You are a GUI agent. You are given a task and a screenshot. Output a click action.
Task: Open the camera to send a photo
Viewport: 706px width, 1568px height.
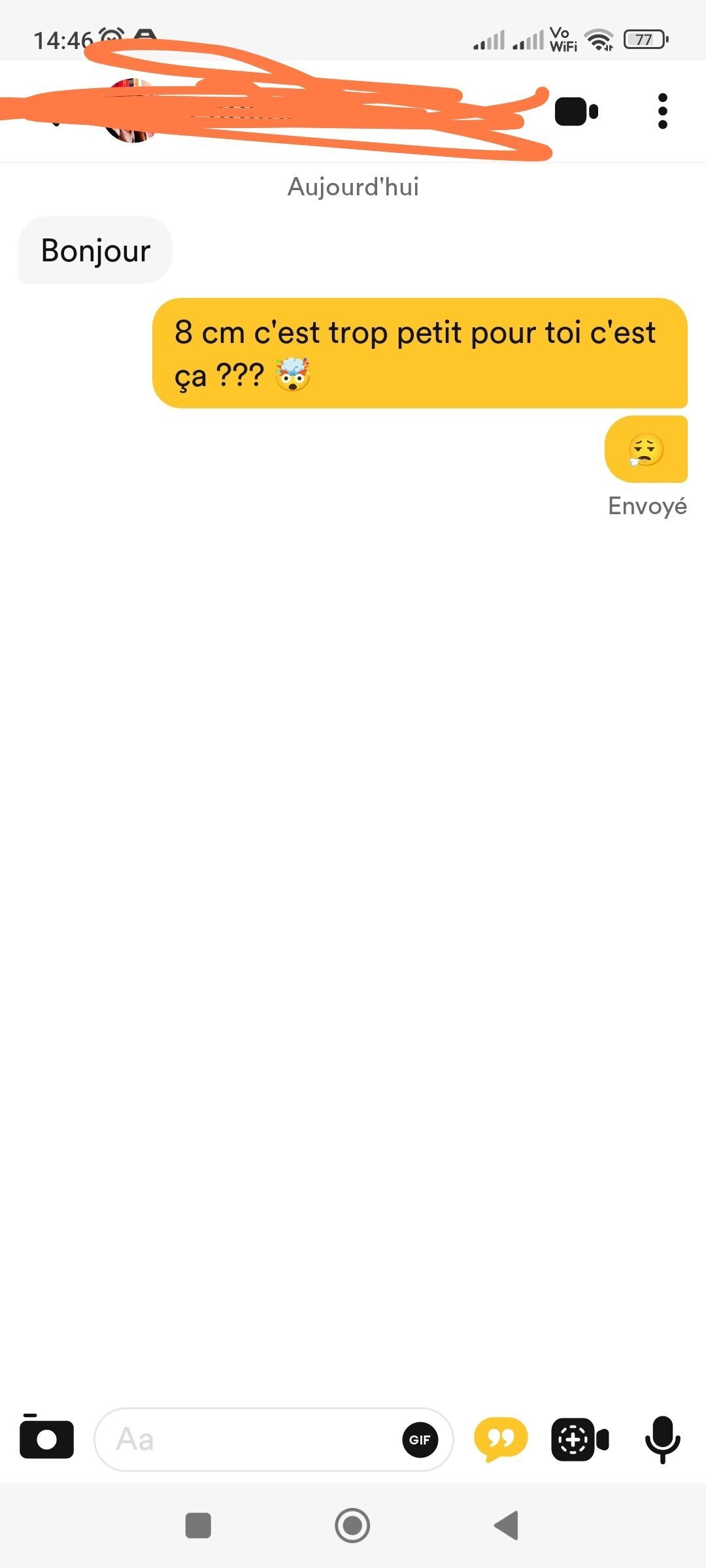tap(46, 1439)
